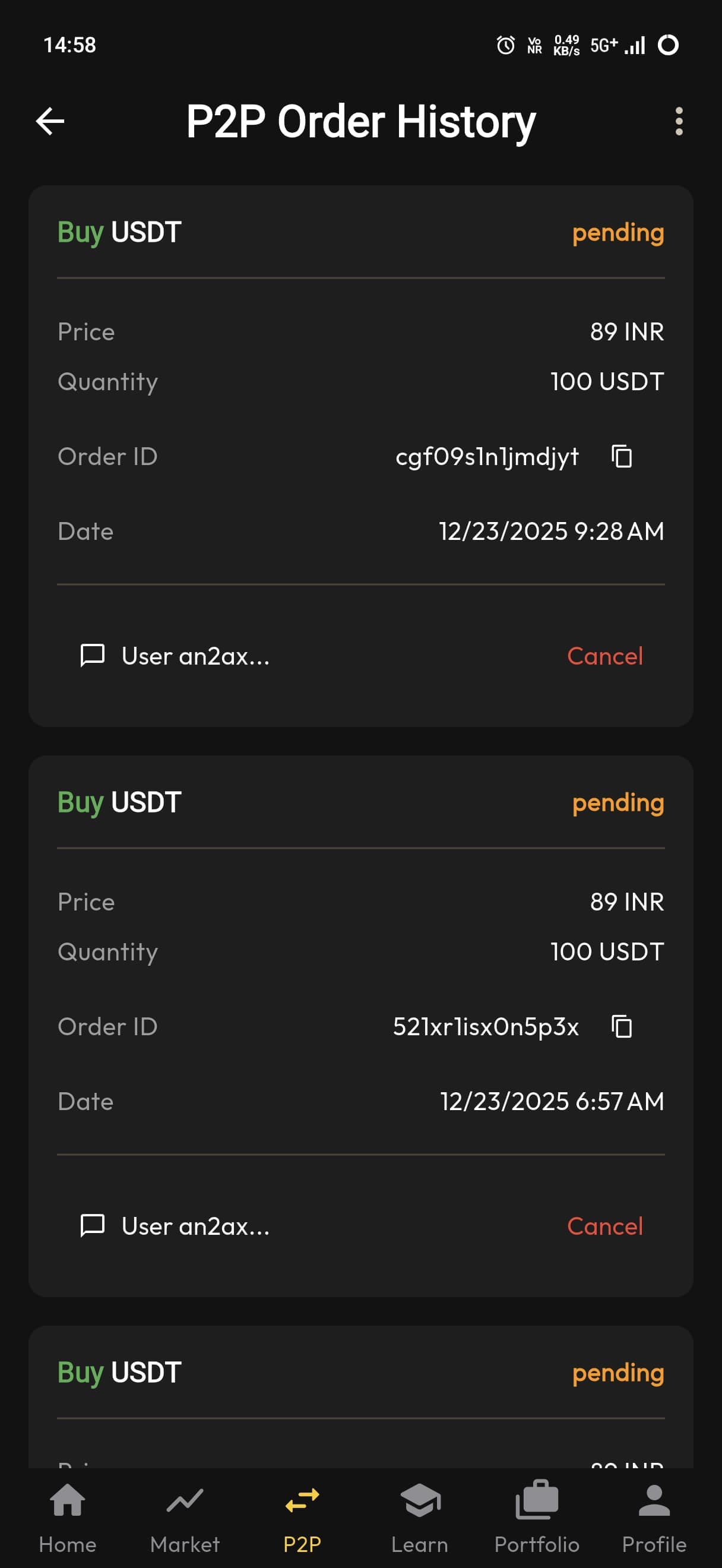
Task: Go back using the arrow at top left
Action: pyautogui.click(x=50, y=121)
